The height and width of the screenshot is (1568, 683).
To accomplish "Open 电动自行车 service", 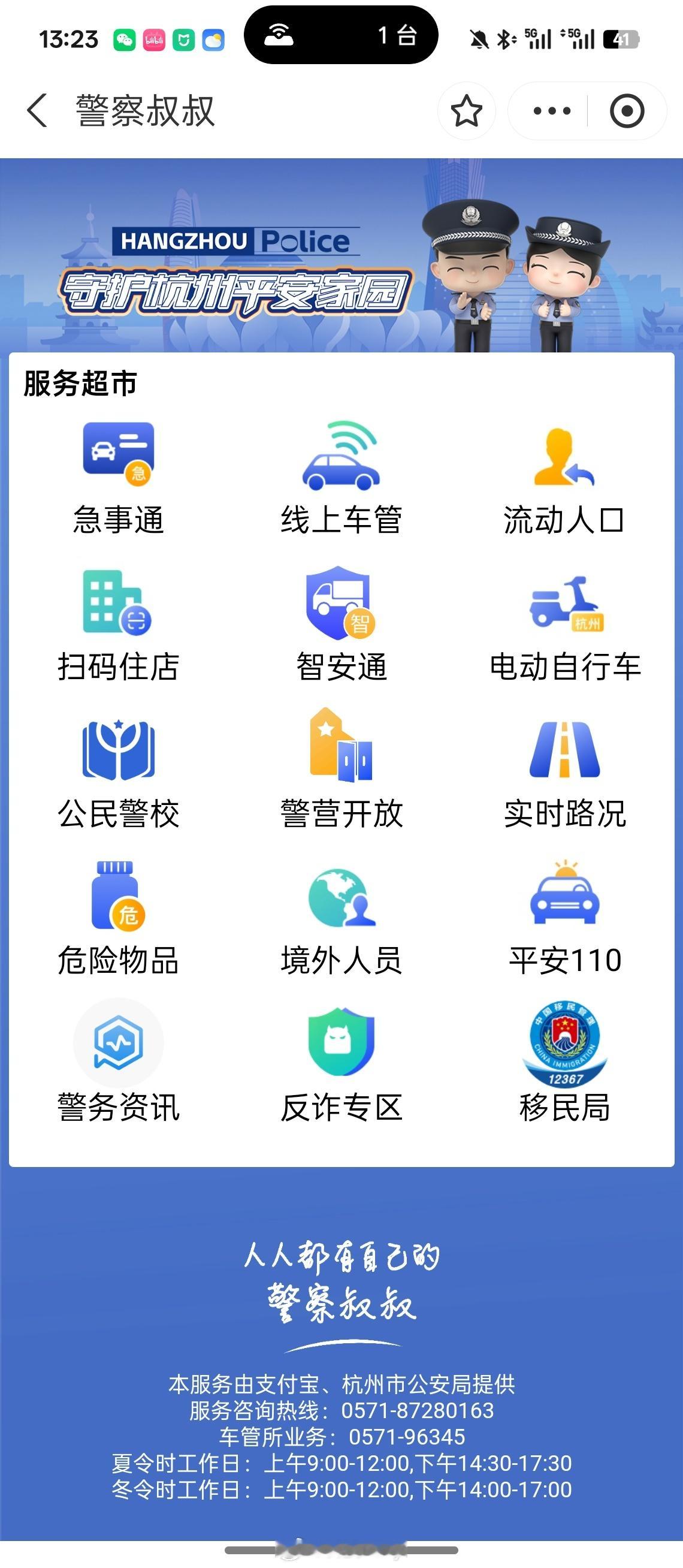I will (565, 626).
